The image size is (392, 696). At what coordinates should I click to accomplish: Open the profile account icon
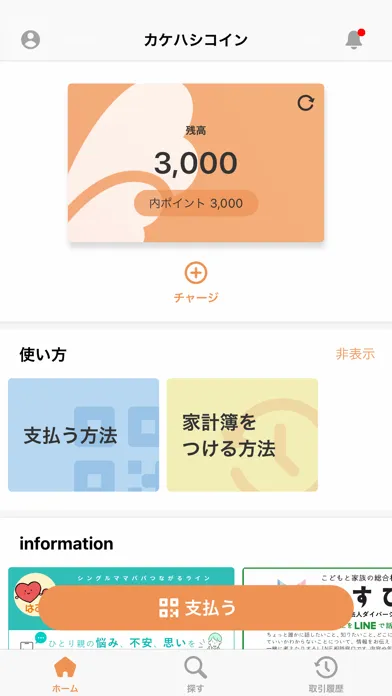31,40
